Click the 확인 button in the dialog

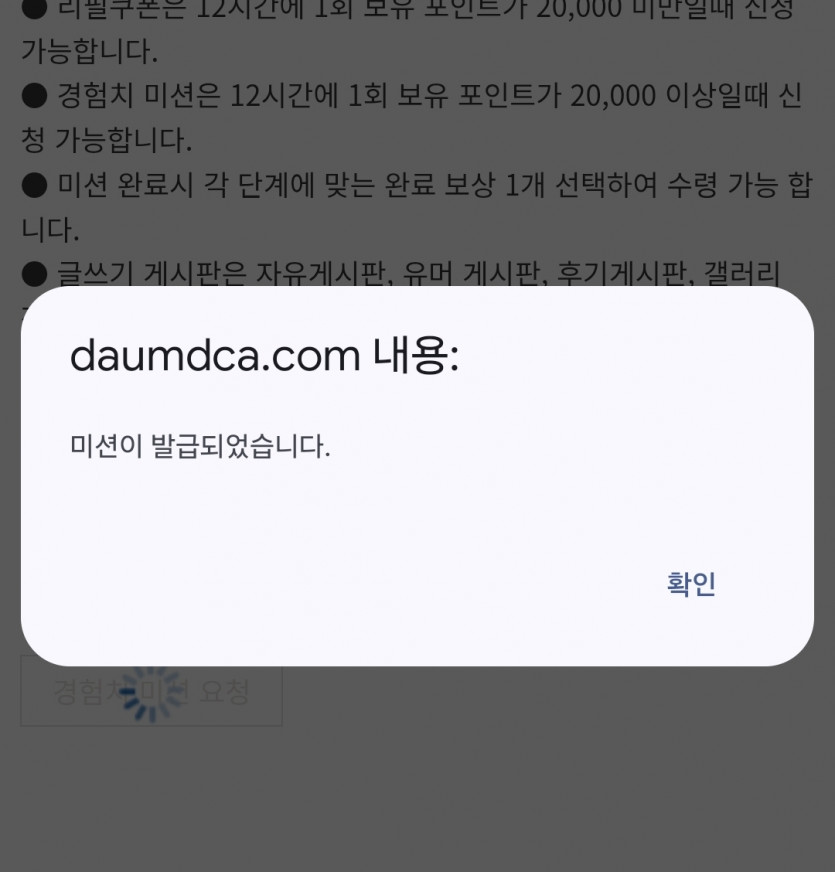691,585
